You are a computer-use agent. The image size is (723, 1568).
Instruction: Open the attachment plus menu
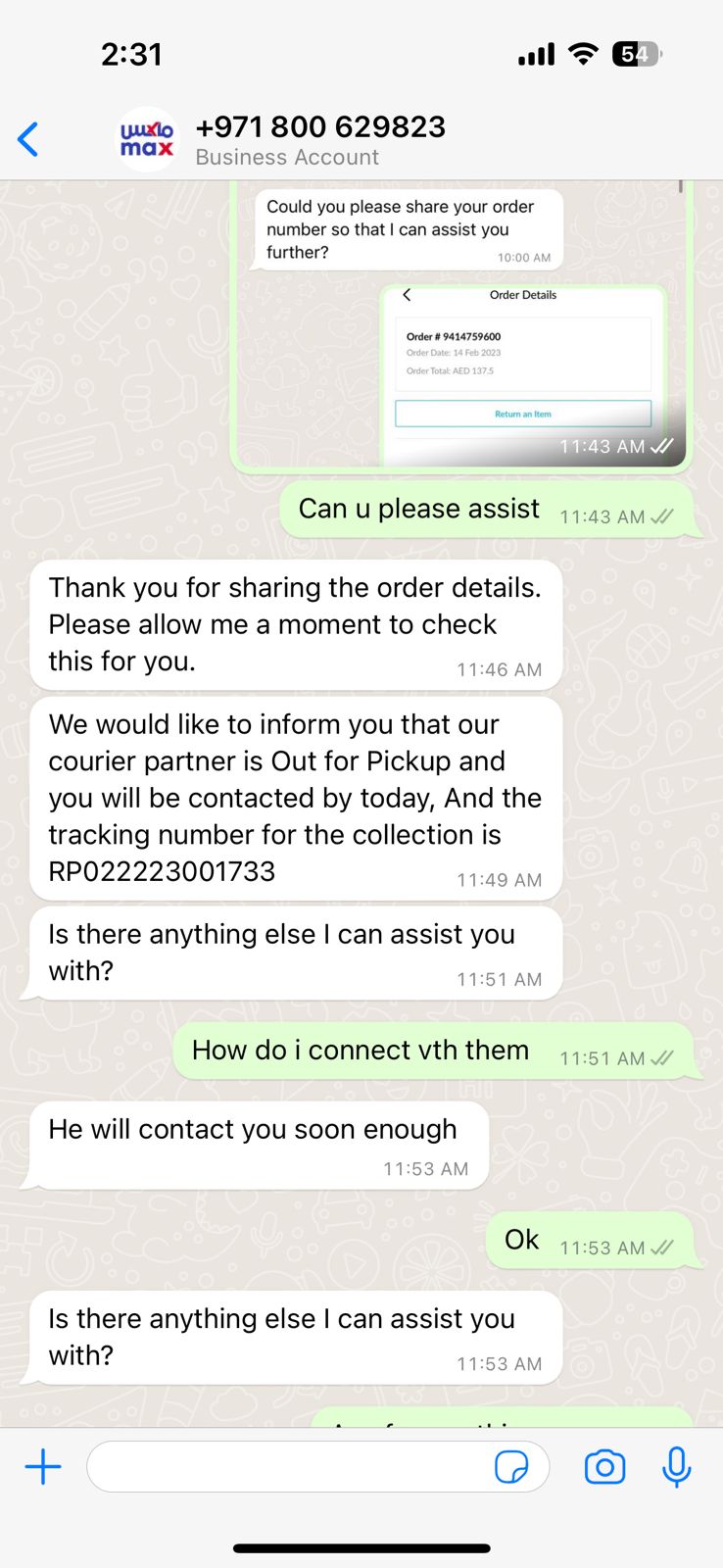click(43, 1467)
